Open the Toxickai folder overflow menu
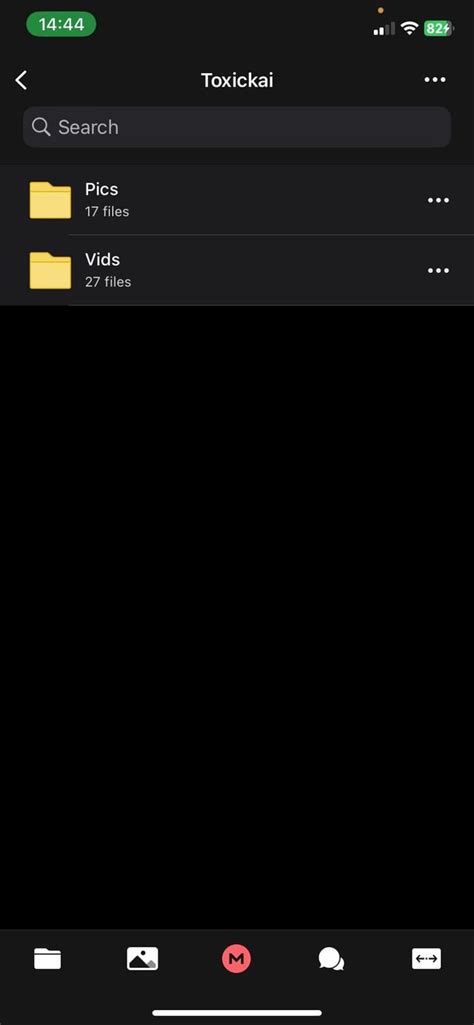 click(435, 80)
